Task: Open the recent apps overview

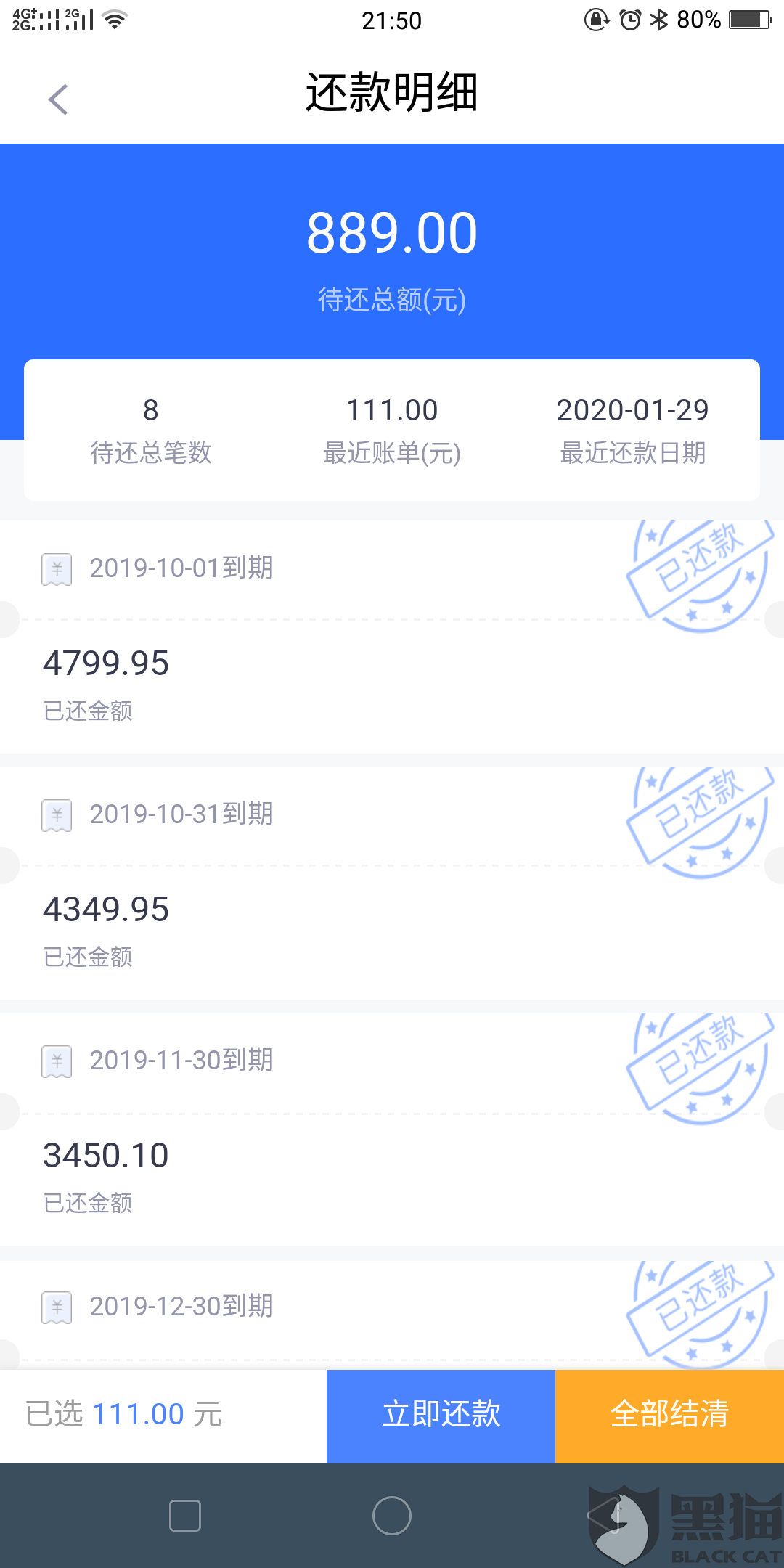Action: tap(185, 1516)
